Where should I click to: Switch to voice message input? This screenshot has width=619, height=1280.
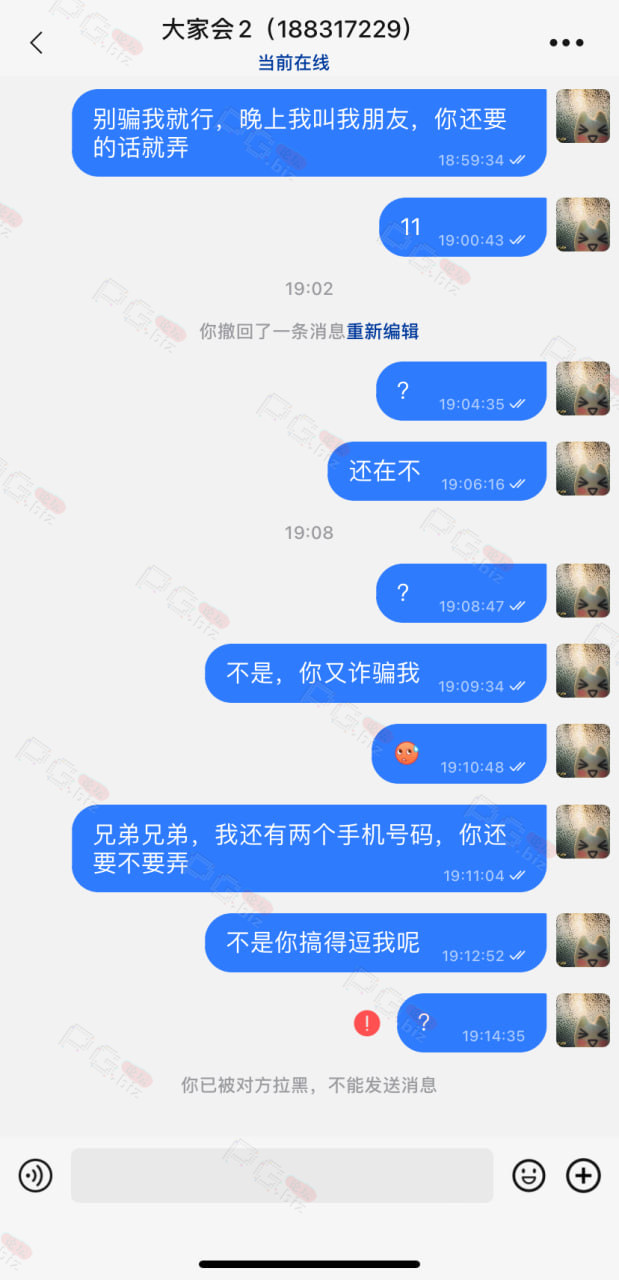click(36, 1175)
